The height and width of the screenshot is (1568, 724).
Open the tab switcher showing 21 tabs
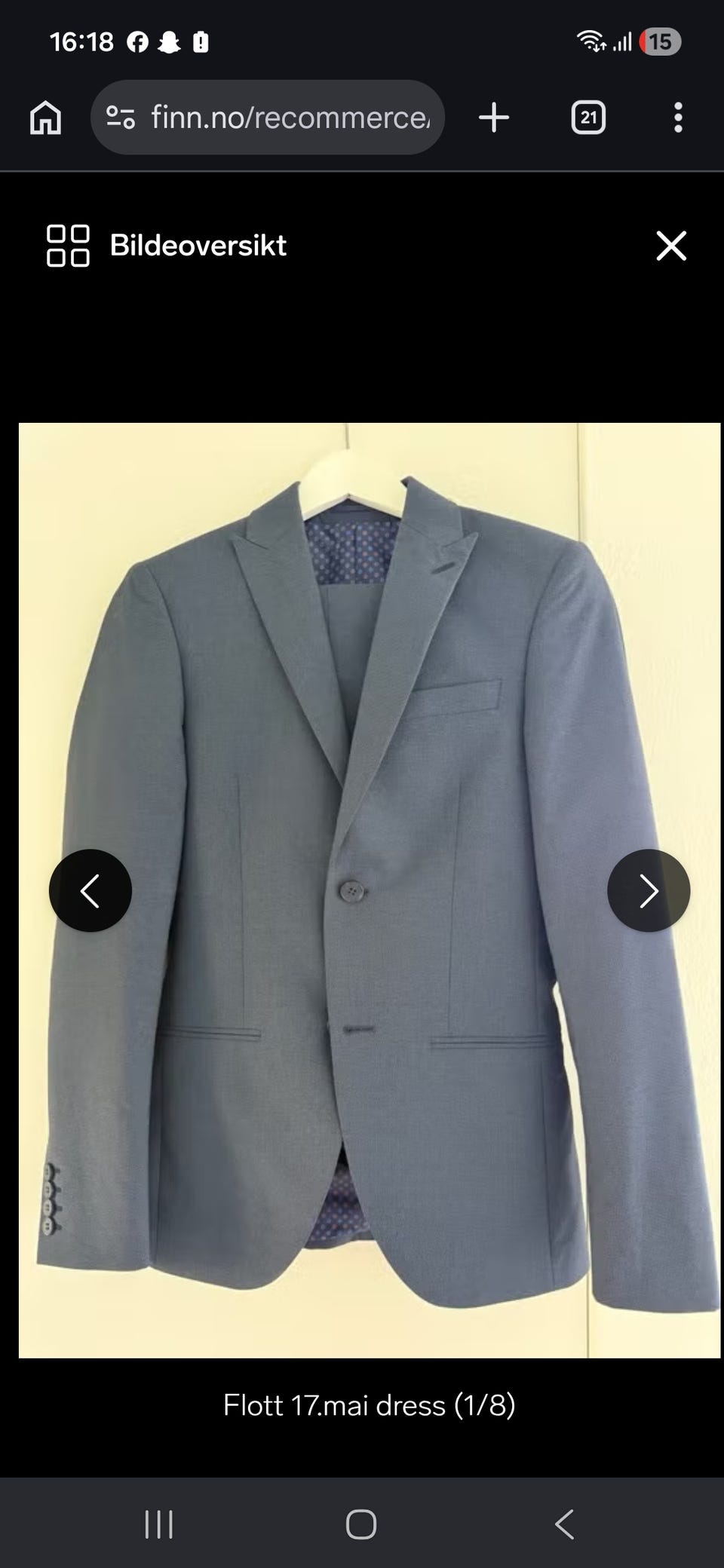pos(588,118)
